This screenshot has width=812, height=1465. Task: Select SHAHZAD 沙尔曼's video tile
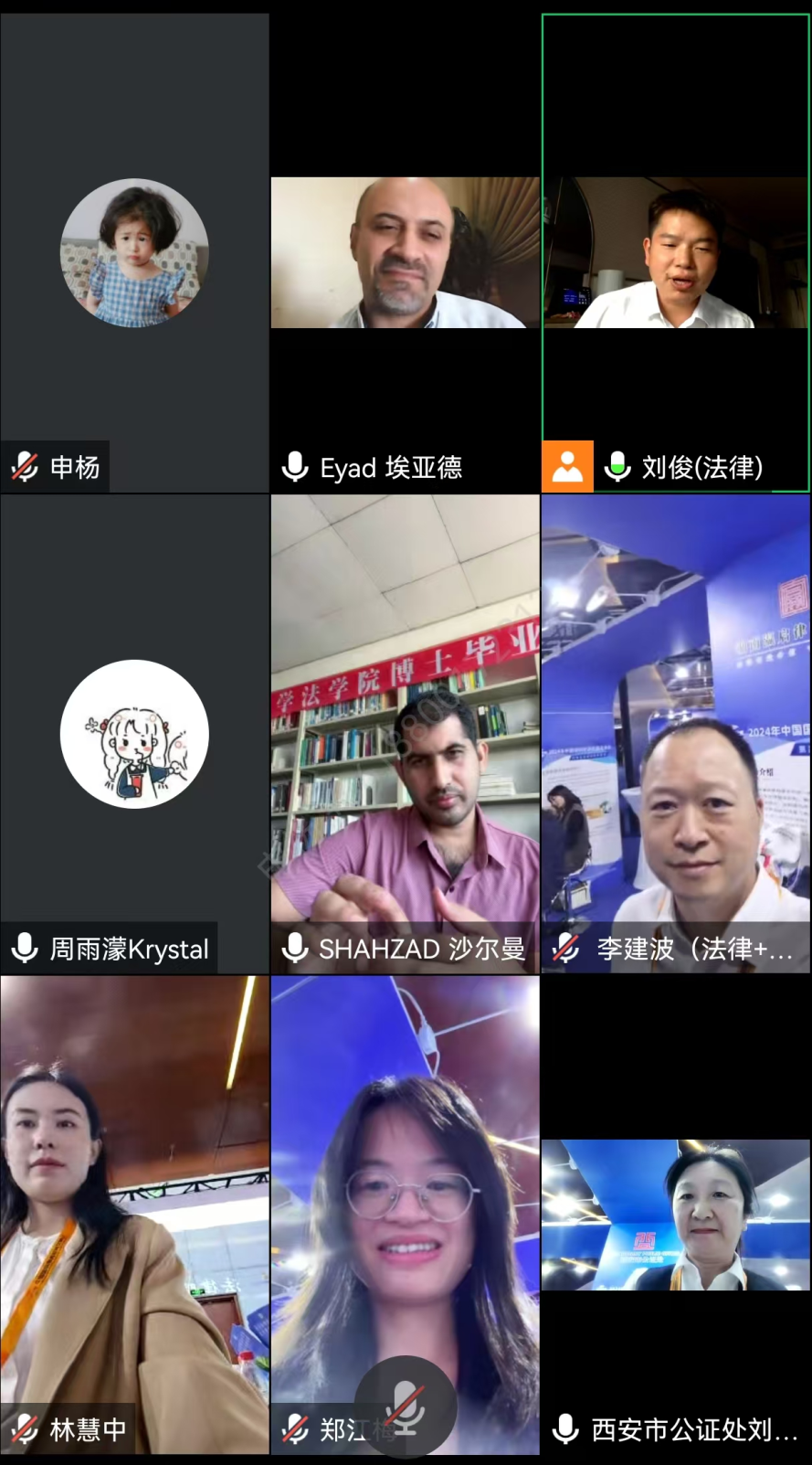[405, 734]
